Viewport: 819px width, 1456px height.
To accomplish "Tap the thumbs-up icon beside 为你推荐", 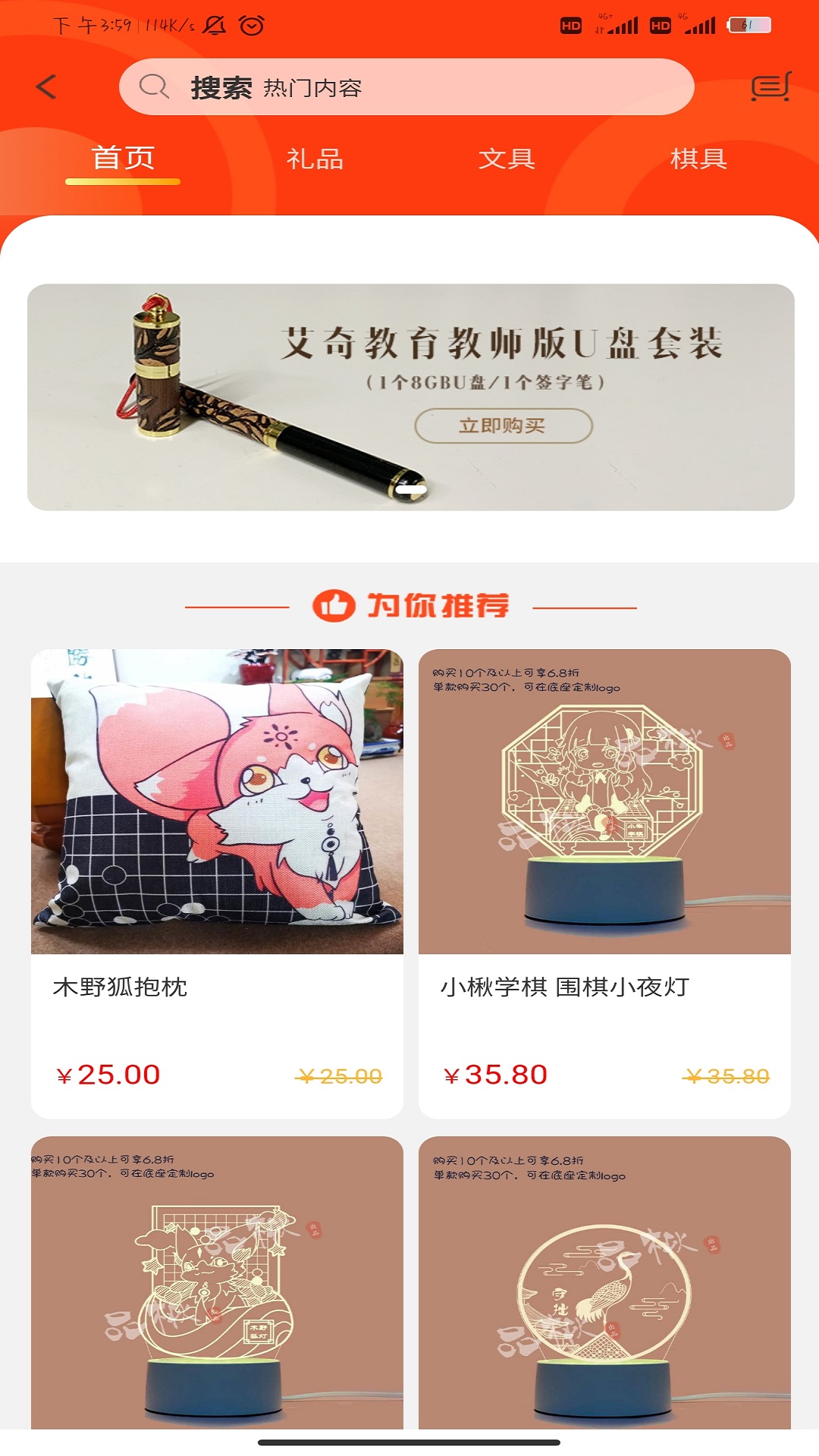I will [334, 606].
